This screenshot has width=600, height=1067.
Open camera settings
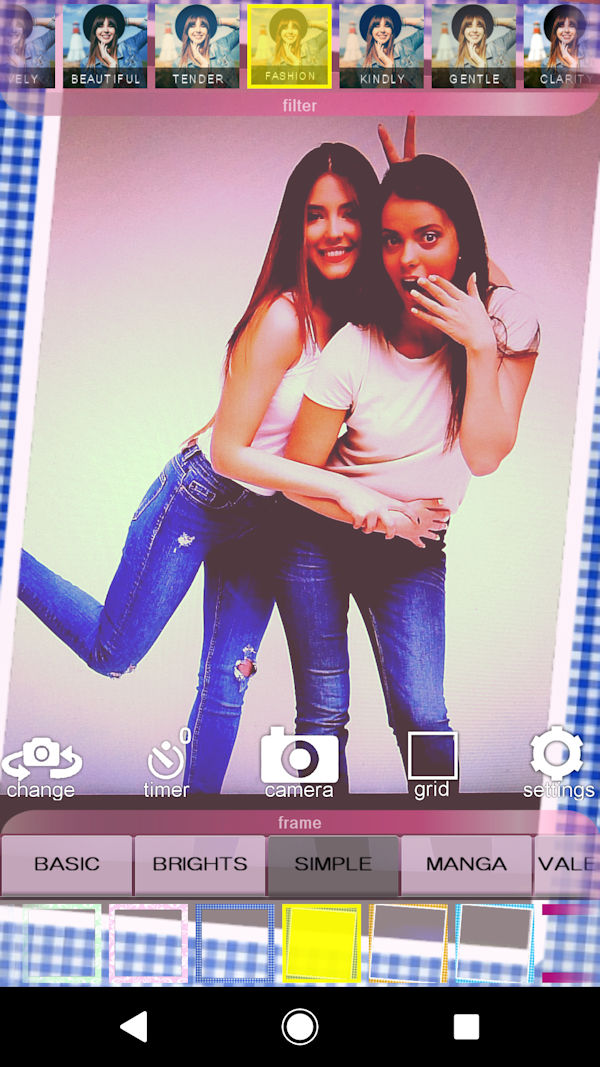557,766
